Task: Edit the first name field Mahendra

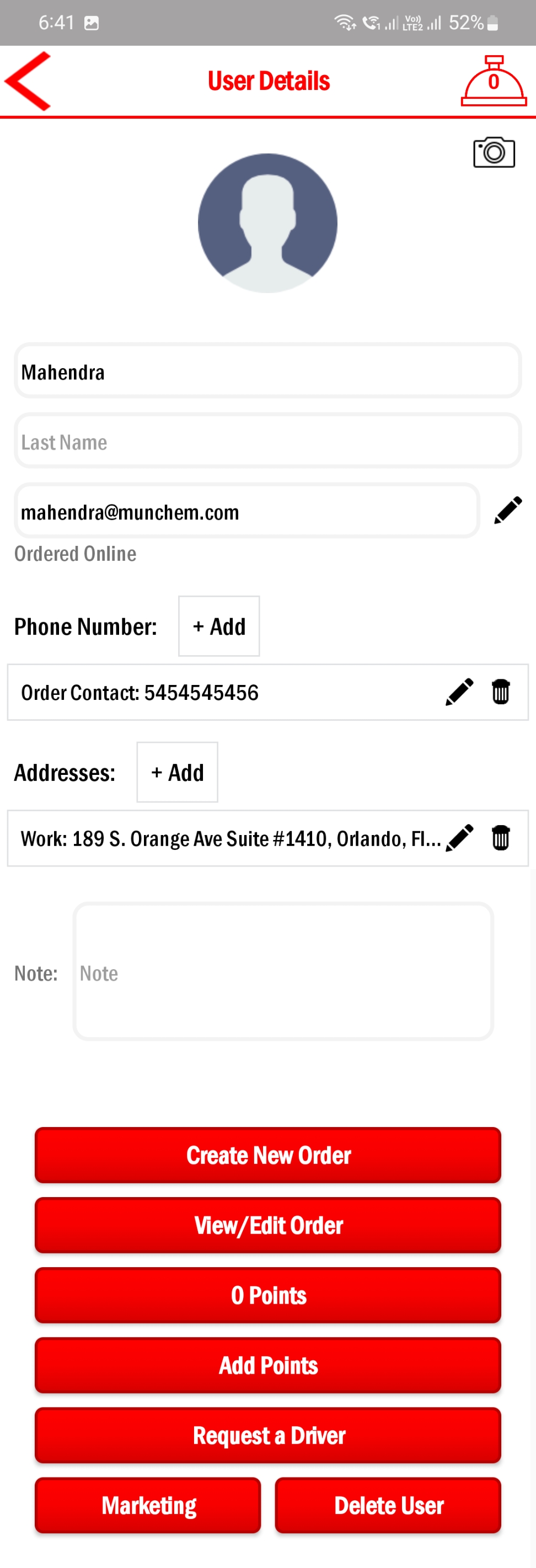Action: (x=267, y=371)
